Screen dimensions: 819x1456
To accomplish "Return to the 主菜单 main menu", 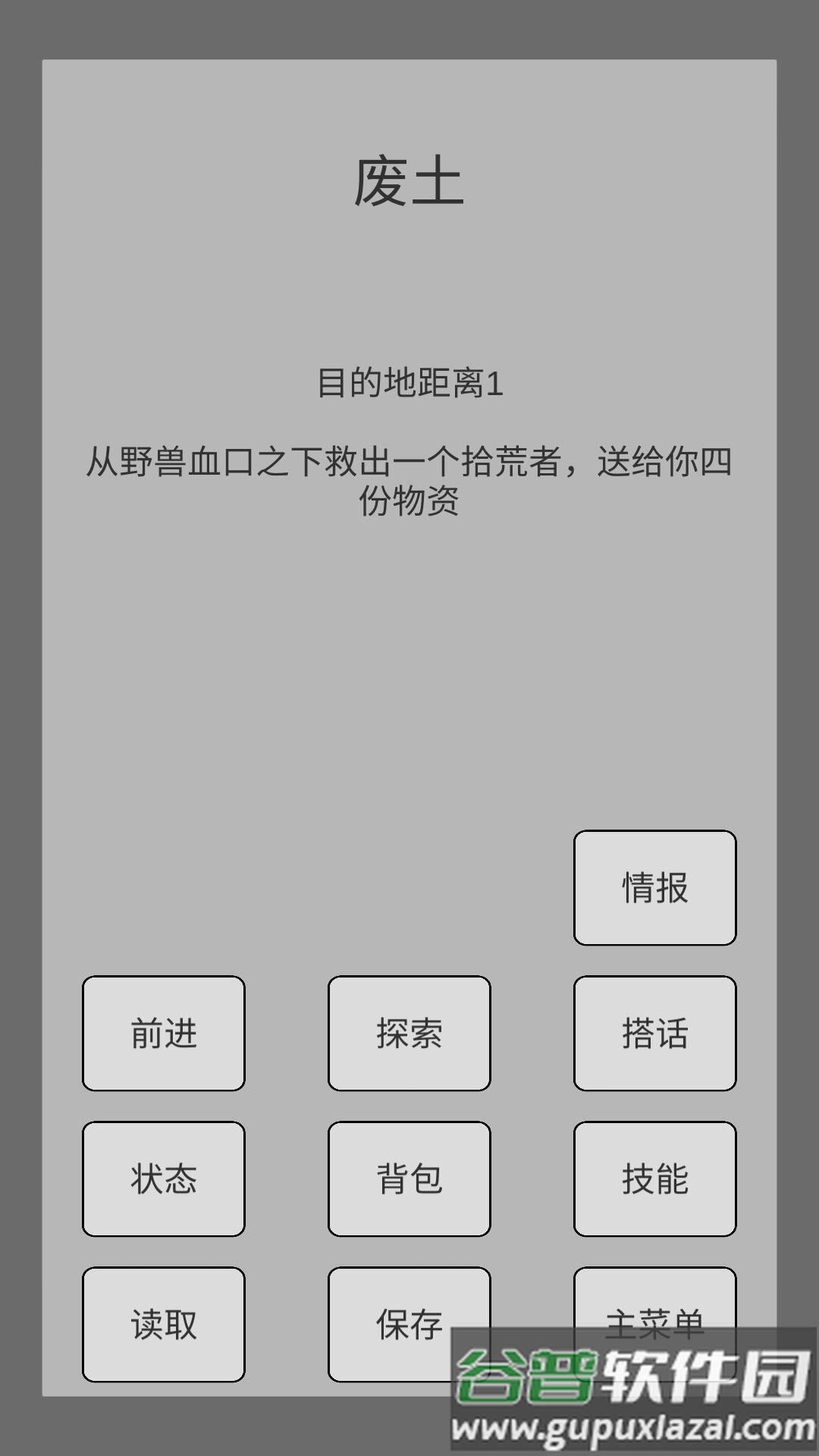I will click(654, 1322).
